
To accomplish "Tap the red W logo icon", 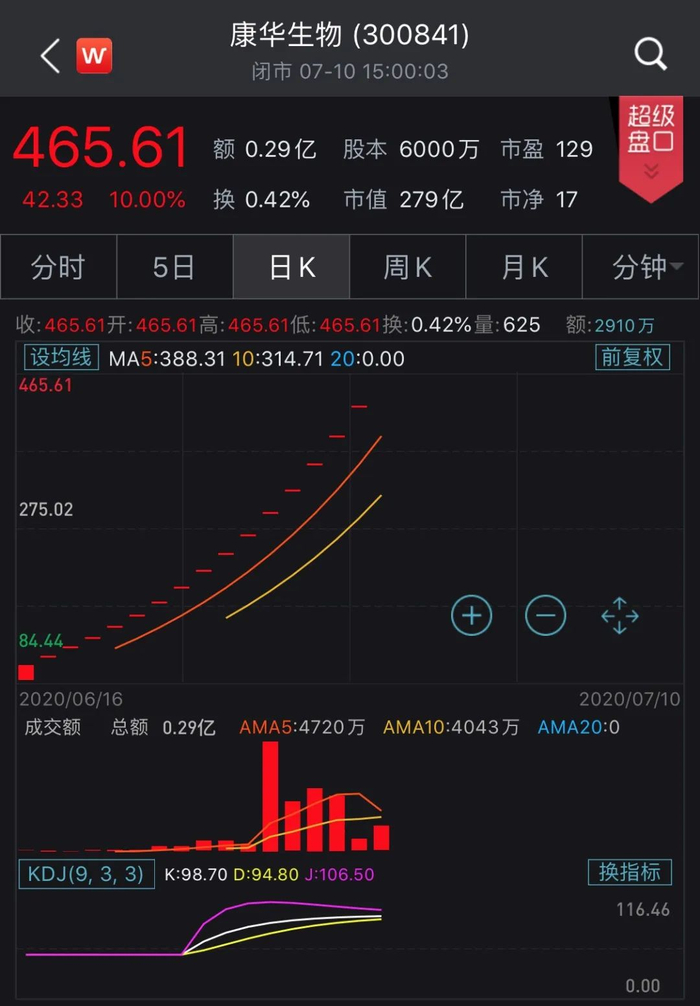I will pyautogui.click(x=94, y=55).
